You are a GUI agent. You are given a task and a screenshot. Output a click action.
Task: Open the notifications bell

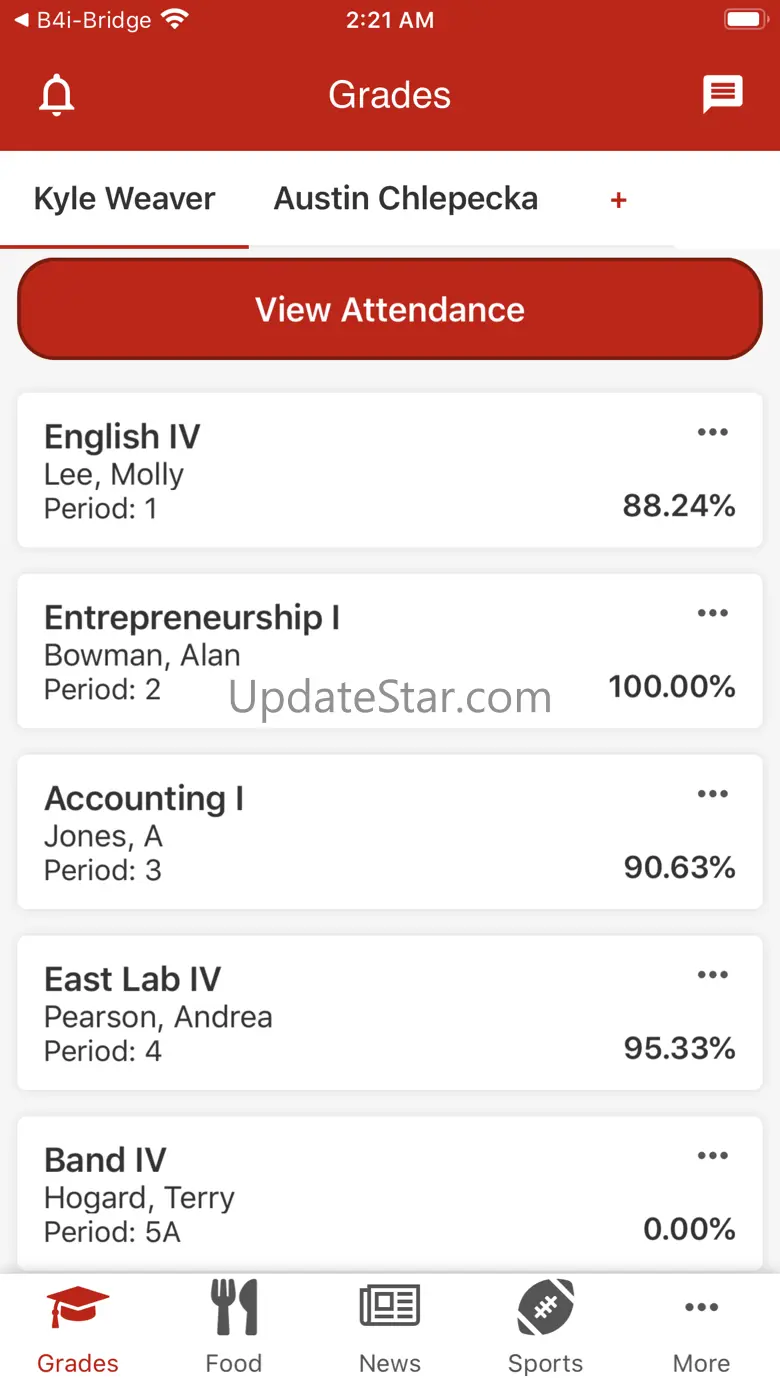tap(57, 96)
